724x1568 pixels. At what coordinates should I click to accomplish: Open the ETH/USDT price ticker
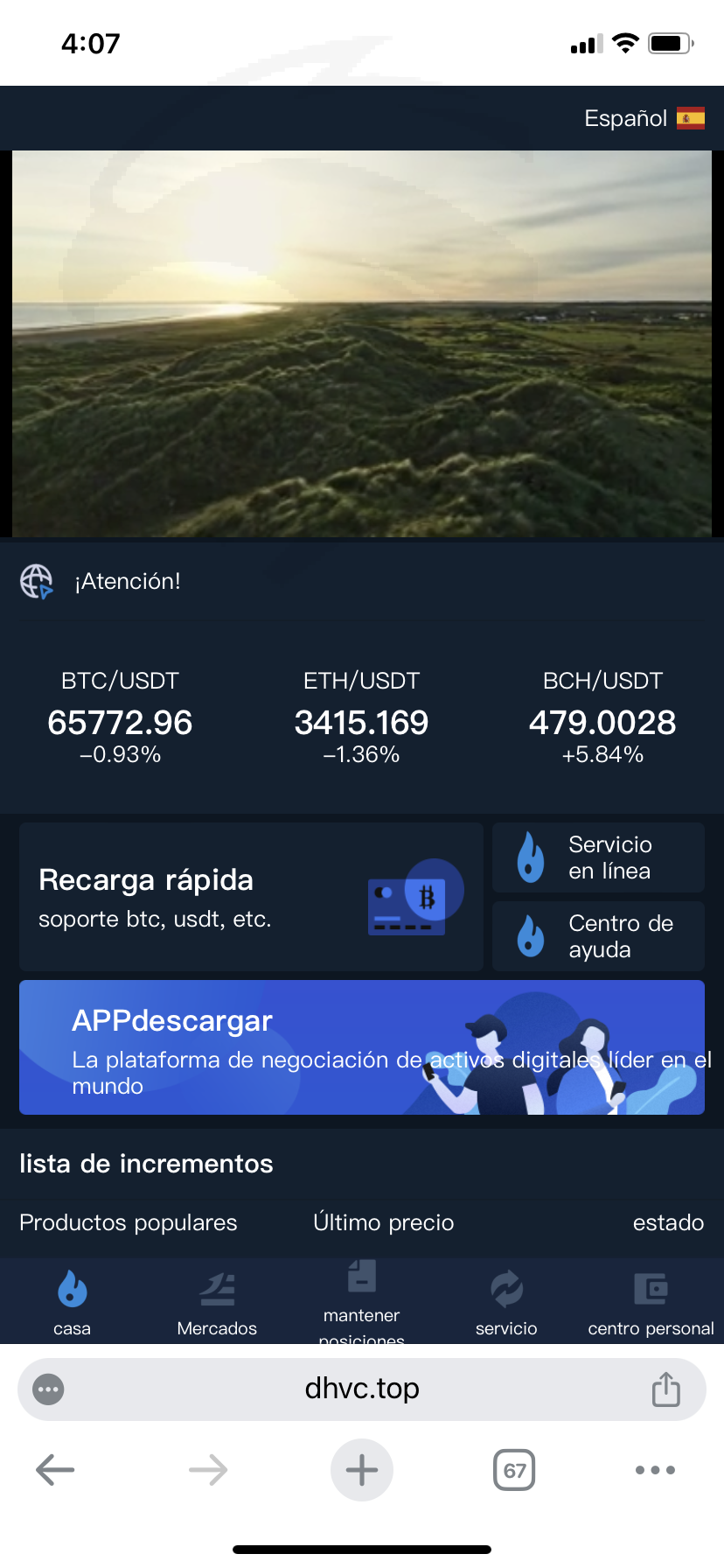click(x=362, y=717)
